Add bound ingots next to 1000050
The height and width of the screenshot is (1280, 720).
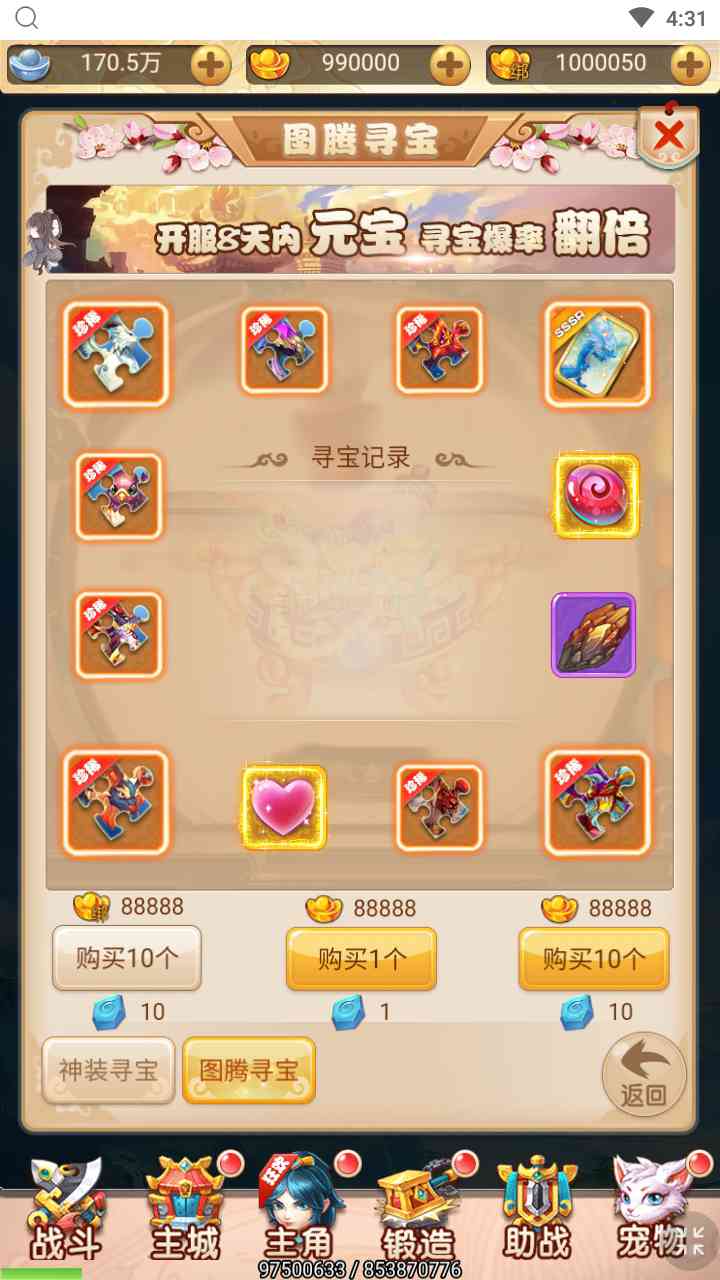691,66
